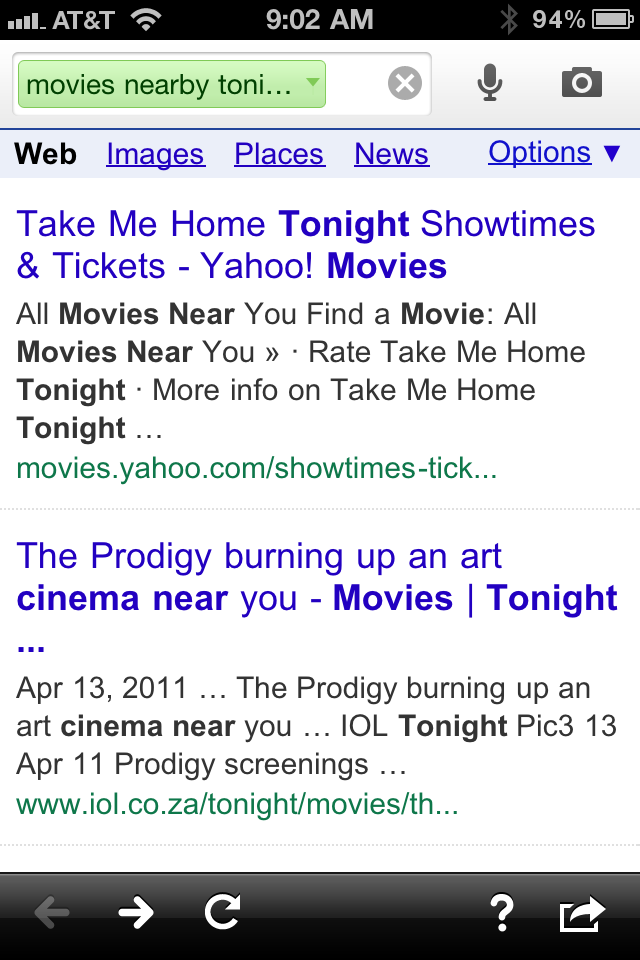The image size is (640, 960).
Task: Clear the search query text
Action: (x=405, y=84)
